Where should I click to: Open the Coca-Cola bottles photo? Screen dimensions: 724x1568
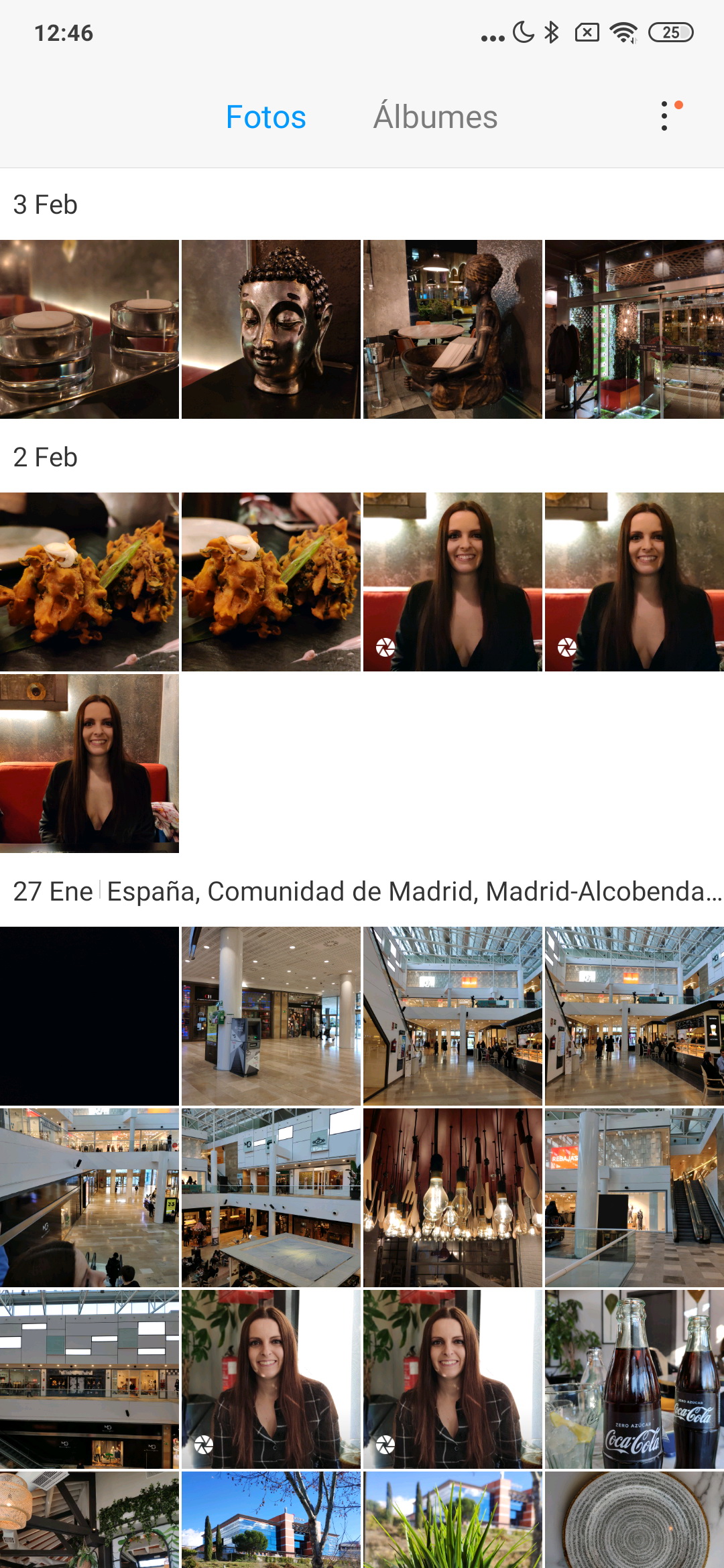click(634, 1379)
